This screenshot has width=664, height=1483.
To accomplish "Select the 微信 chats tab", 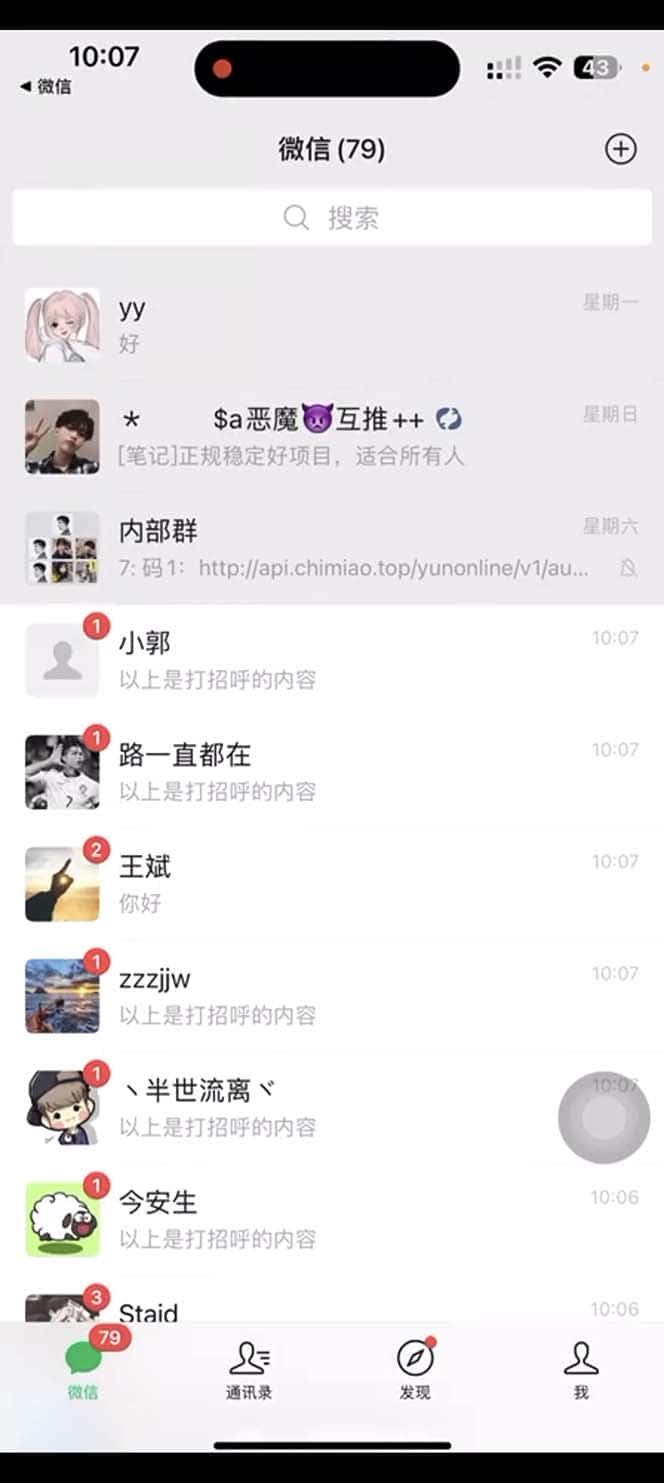I will click(x=83, y=1370).
